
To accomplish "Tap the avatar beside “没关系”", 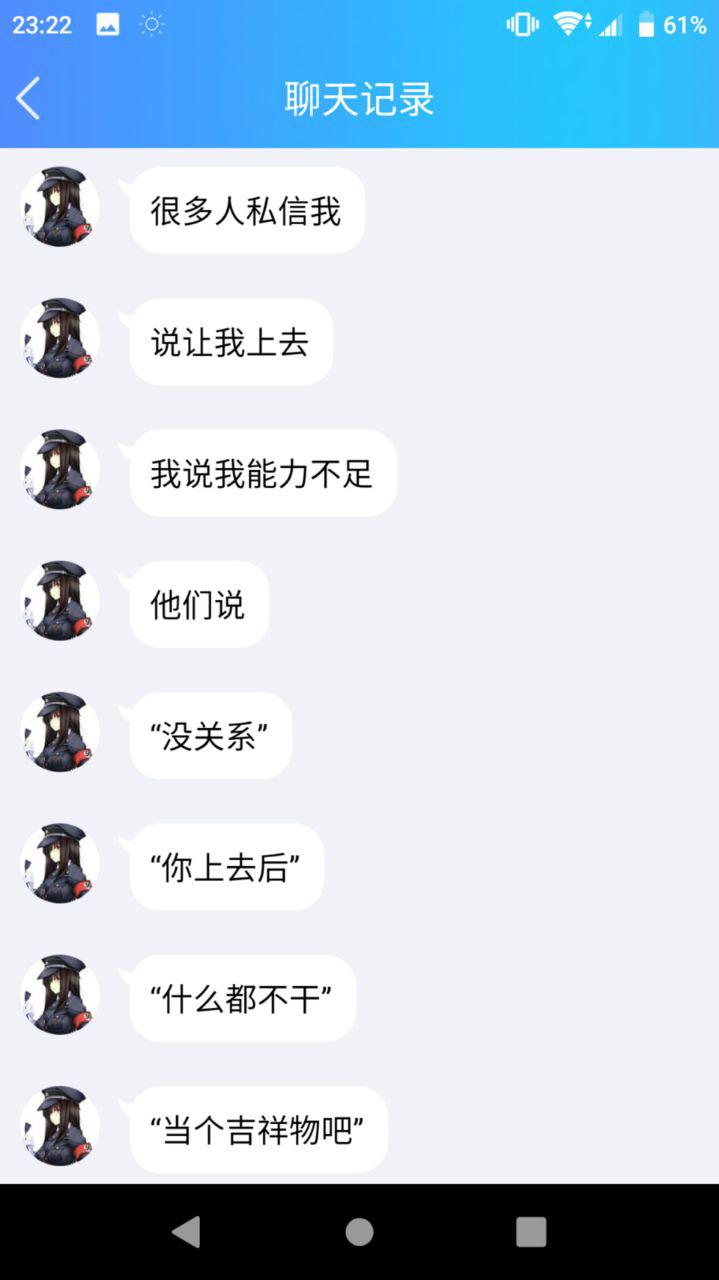I will 60,732.
